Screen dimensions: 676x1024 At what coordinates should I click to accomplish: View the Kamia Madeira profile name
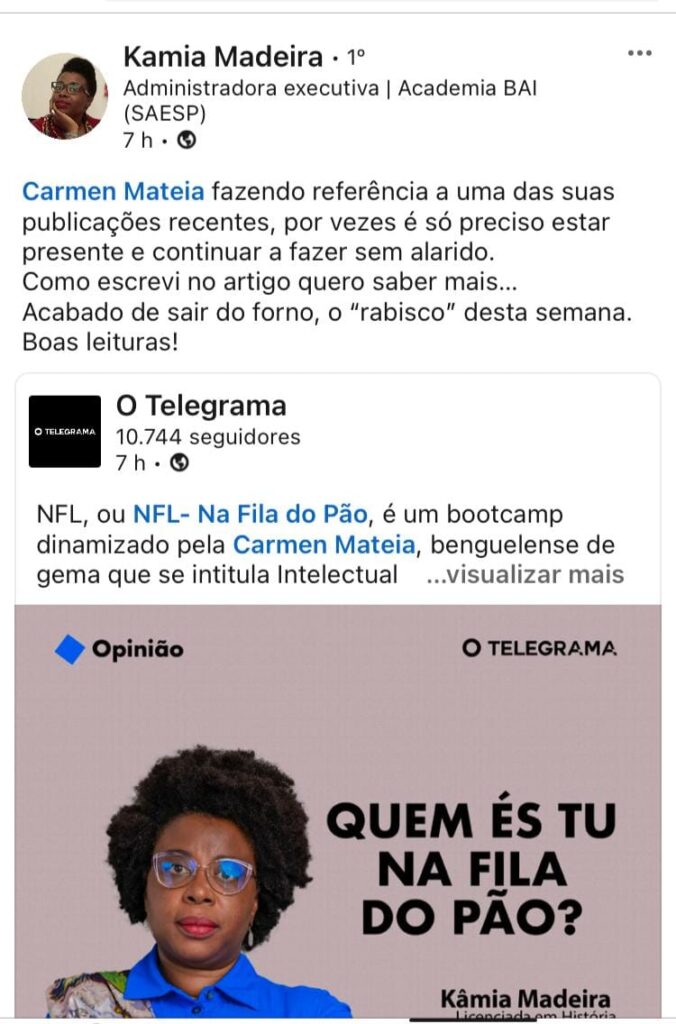(223, 57)
